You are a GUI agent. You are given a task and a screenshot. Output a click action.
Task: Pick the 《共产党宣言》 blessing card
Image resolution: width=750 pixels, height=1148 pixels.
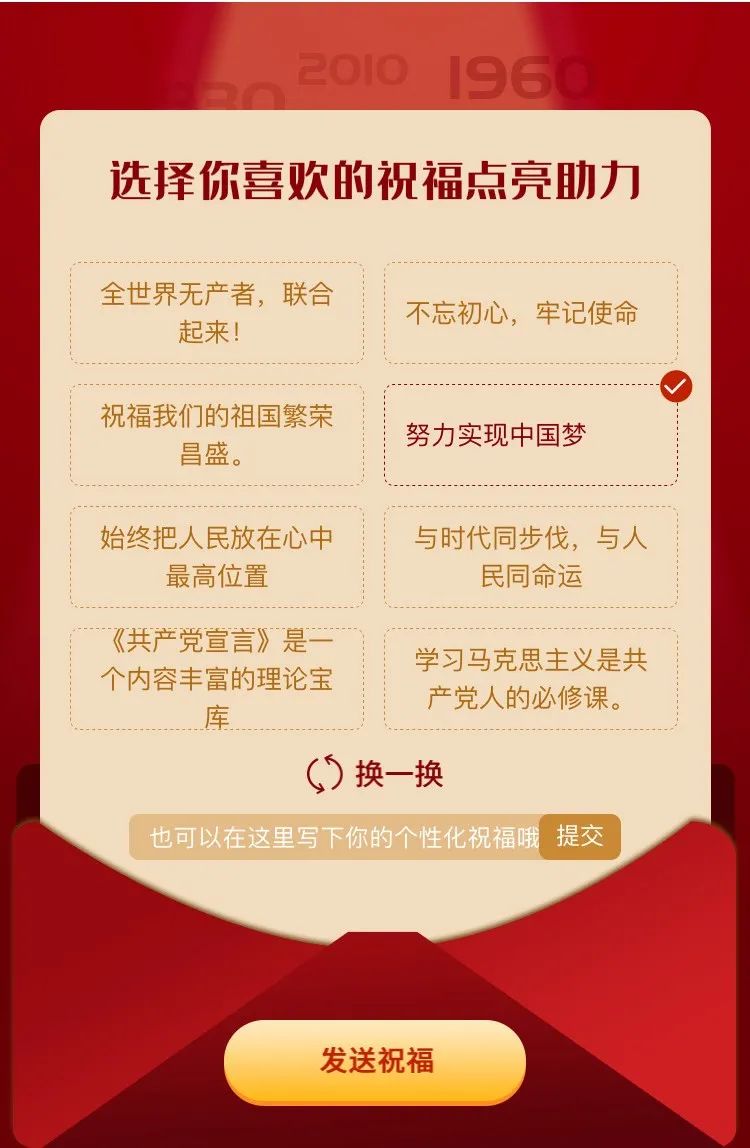click(x=216, y=679)
